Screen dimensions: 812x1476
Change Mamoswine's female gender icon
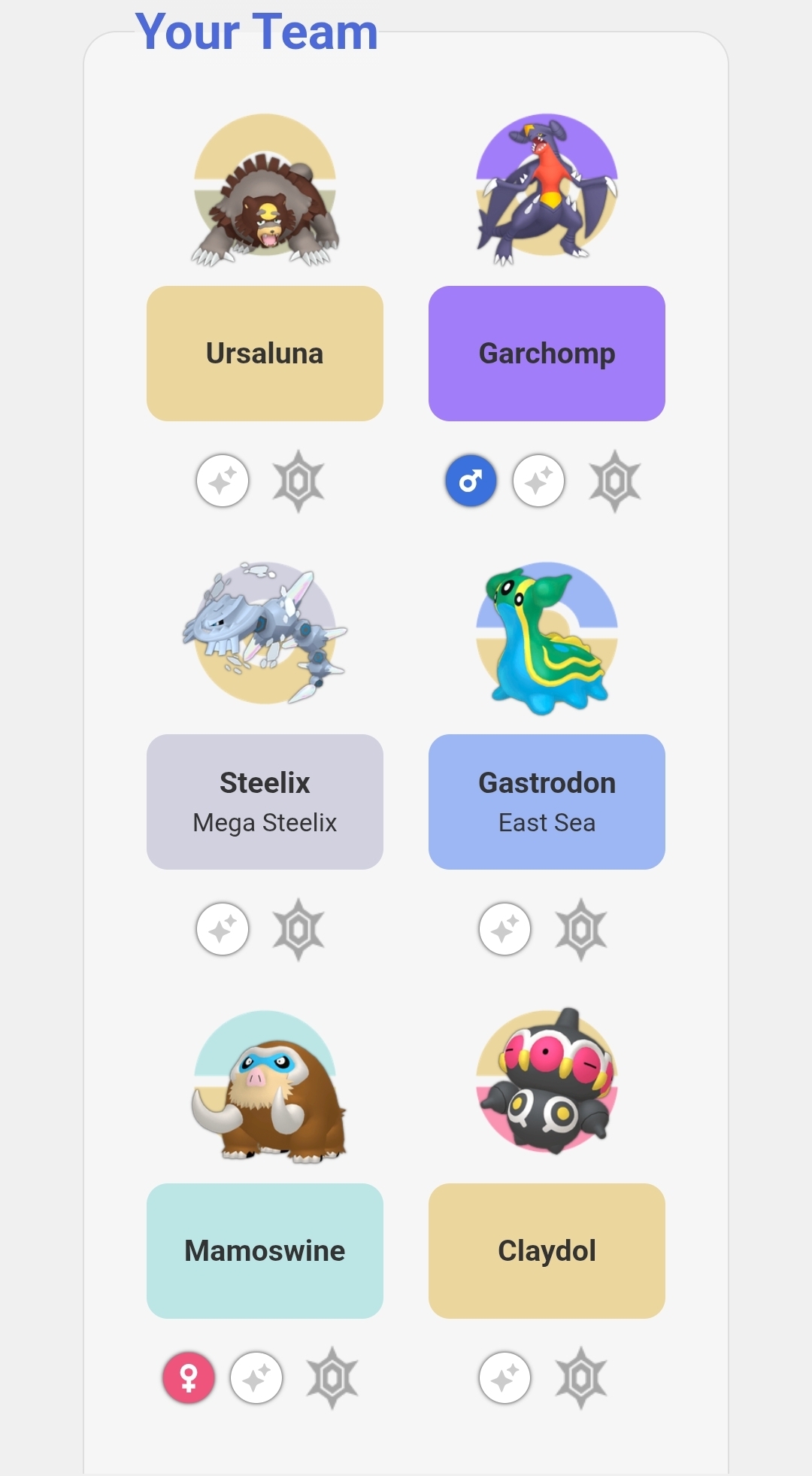(x=189, y=1377)
